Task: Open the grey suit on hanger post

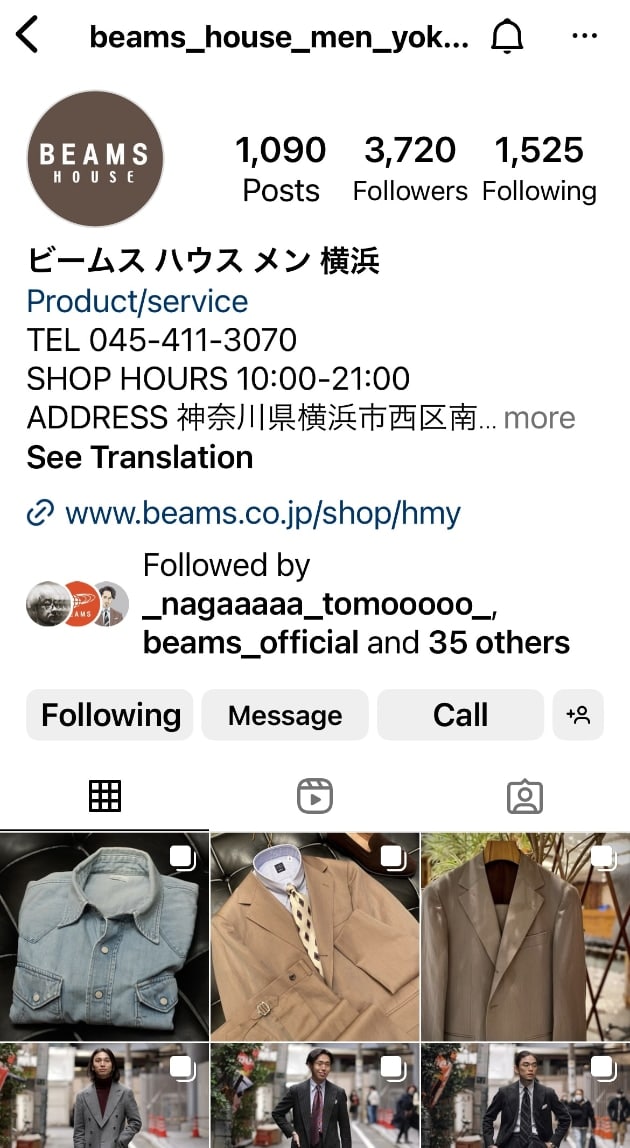Action: click(525, 936)
